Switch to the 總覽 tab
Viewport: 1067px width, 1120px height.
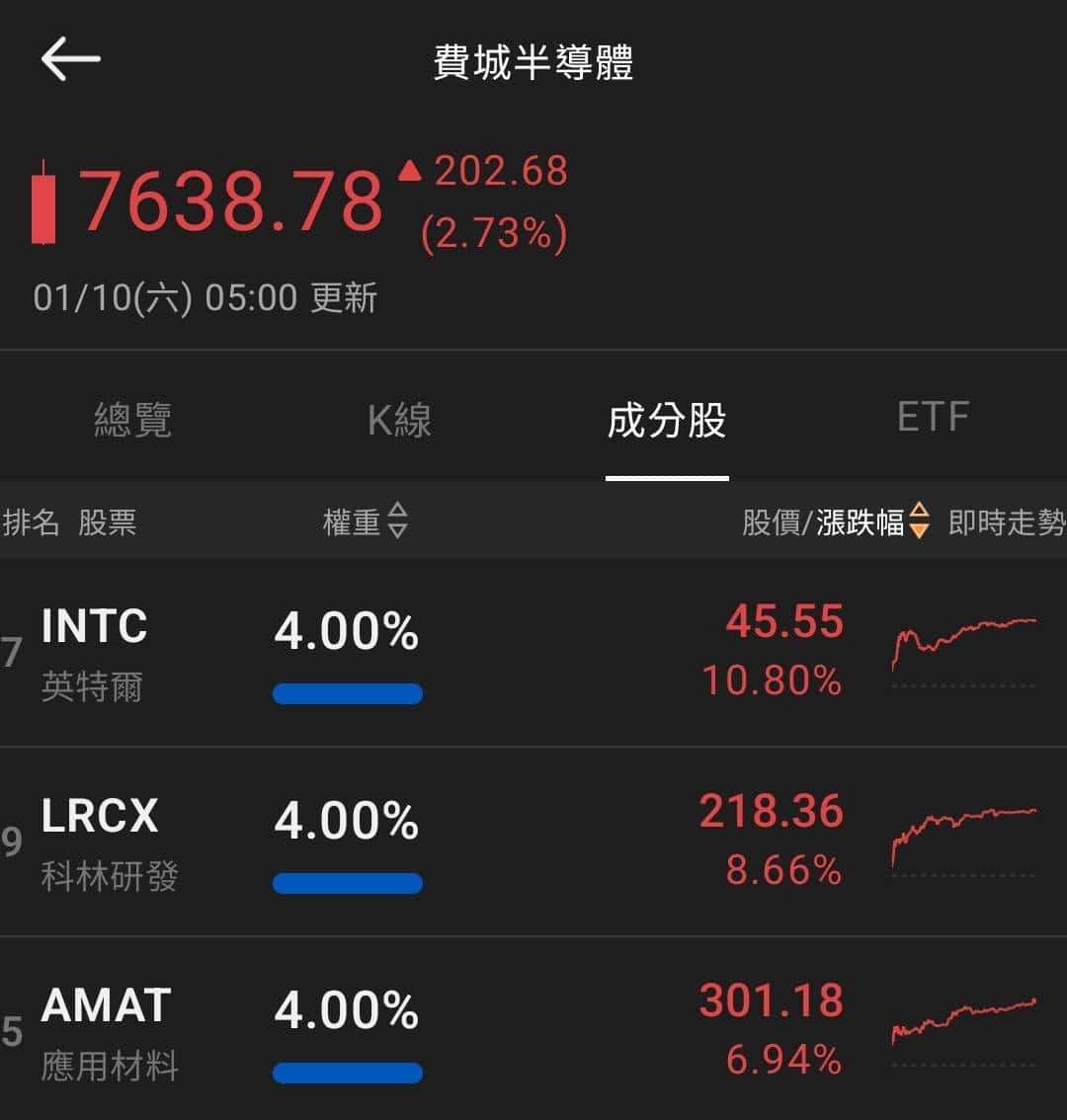[133, 420]
